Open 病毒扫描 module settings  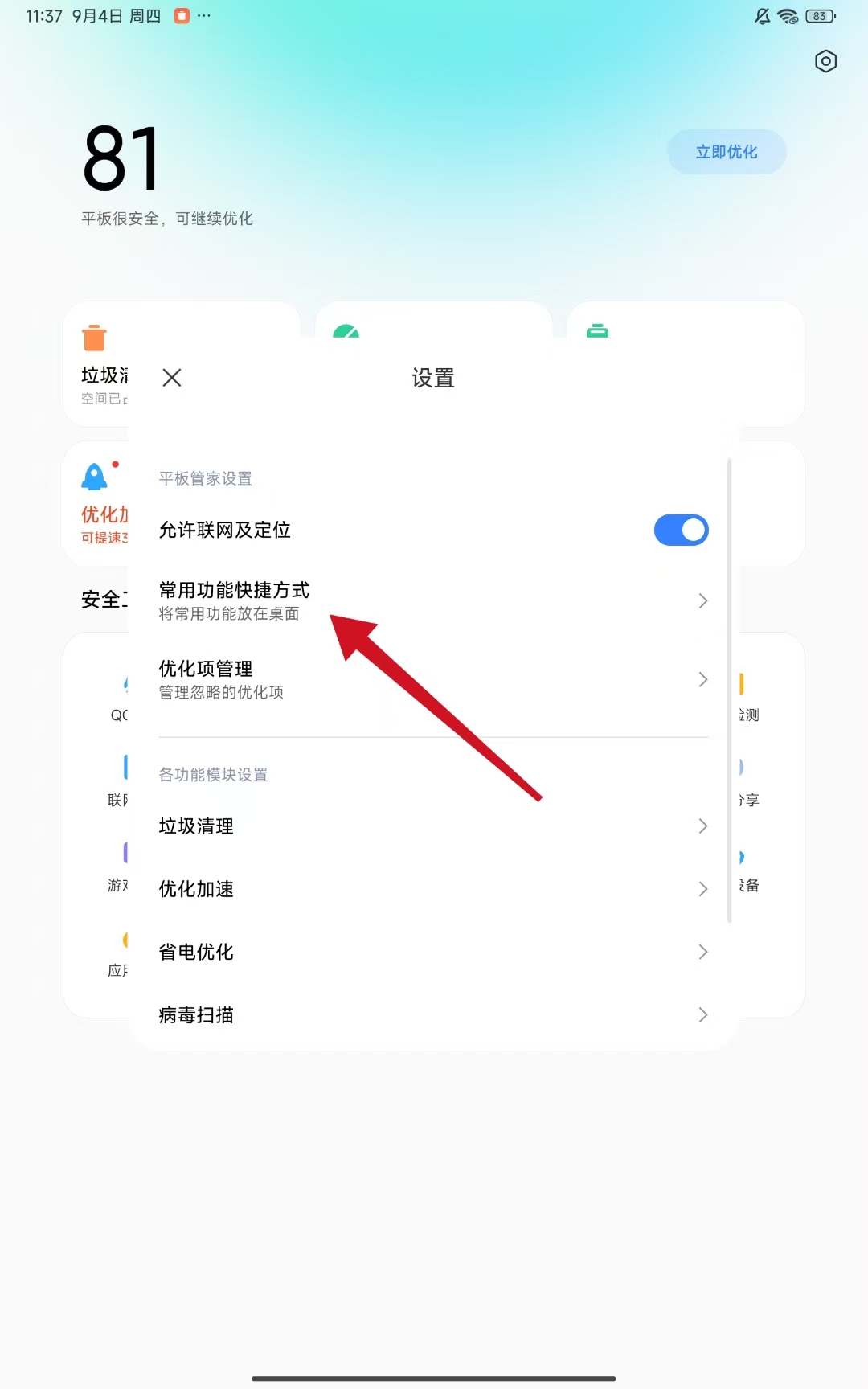click(433, 1014)
